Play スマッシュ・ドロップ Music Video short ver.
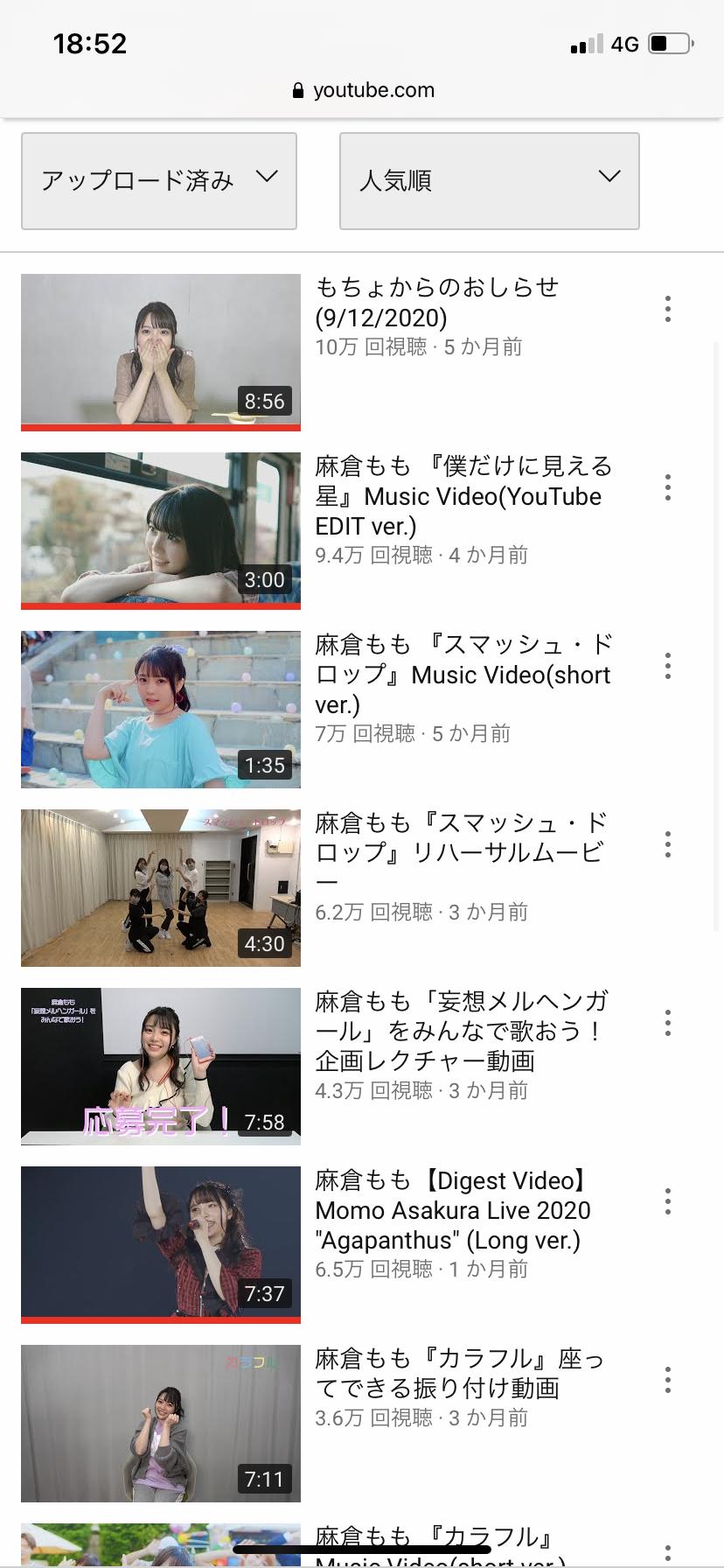 161,710
